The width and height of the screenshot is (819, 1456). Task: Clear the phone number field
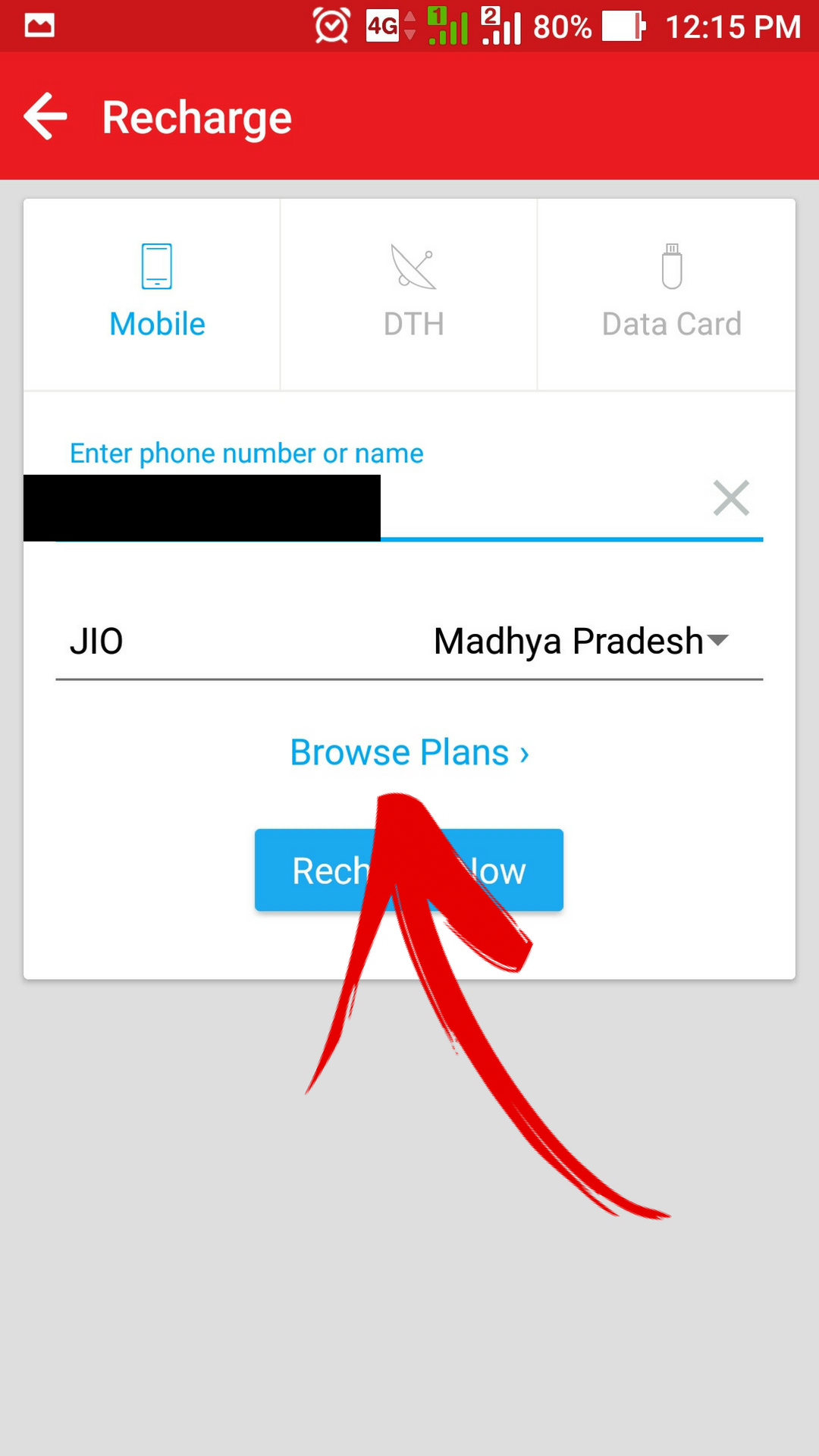pos(731,498)
